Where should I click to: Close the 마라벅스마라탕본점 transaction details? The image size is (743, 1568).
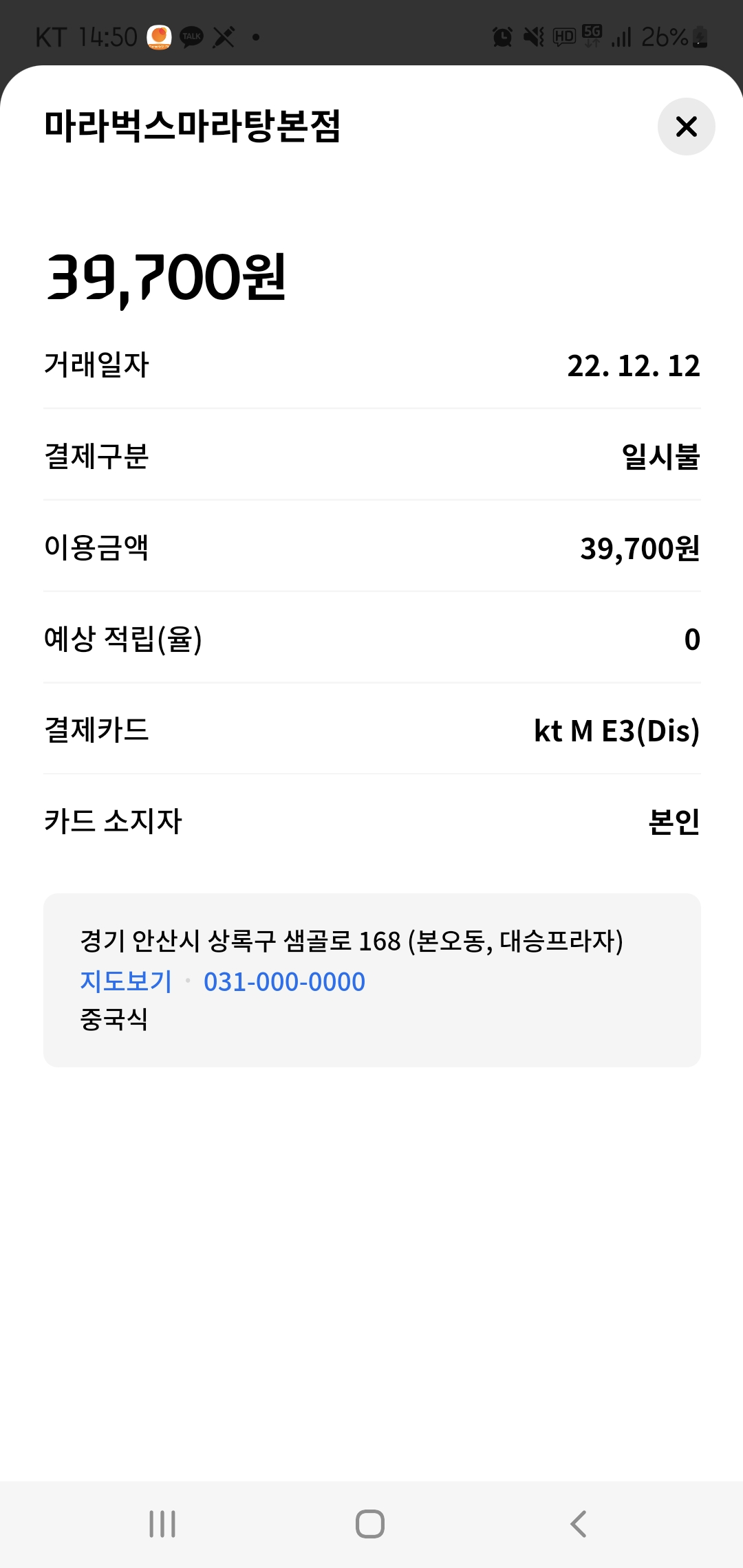[686, 127]
